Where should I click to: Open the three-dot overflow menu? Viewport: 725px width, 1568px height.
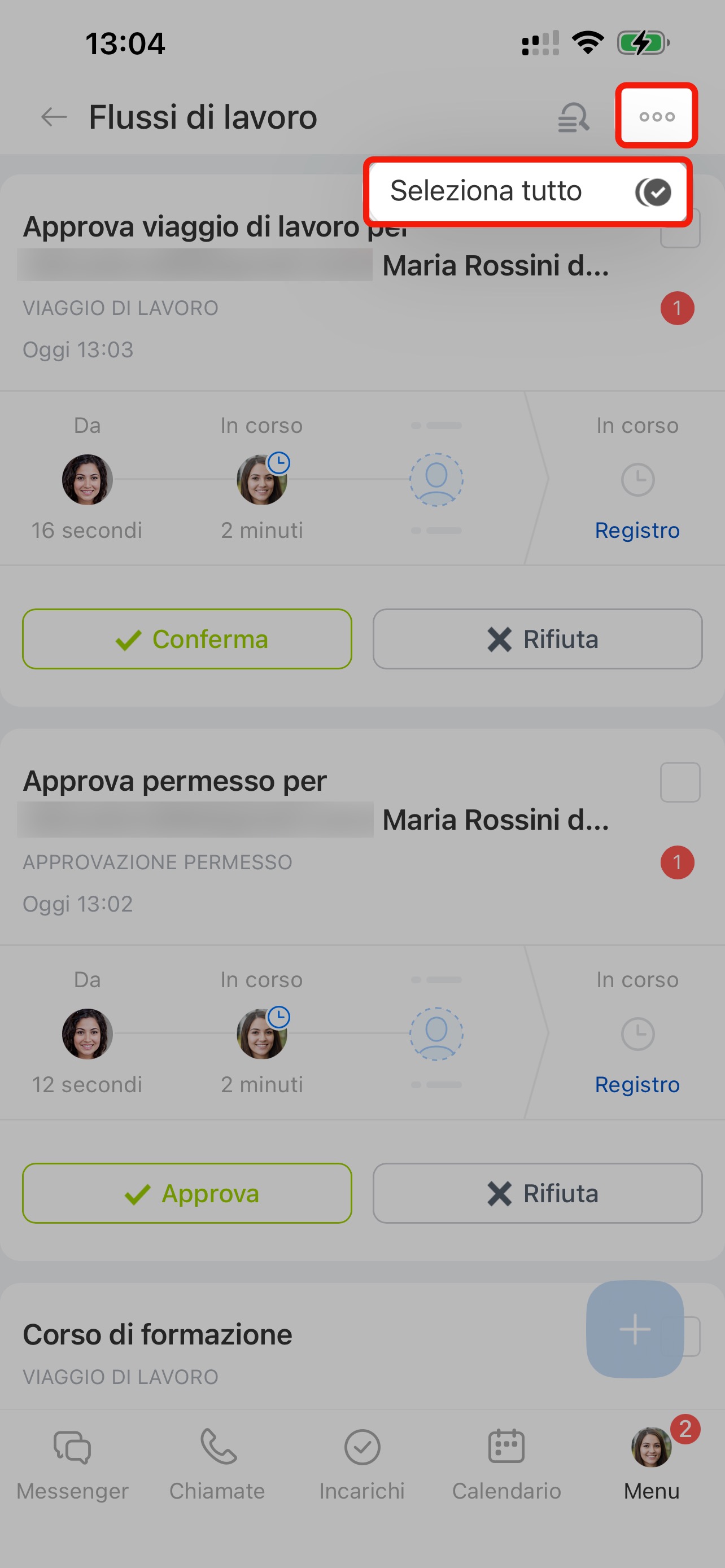tap(656, 116)
